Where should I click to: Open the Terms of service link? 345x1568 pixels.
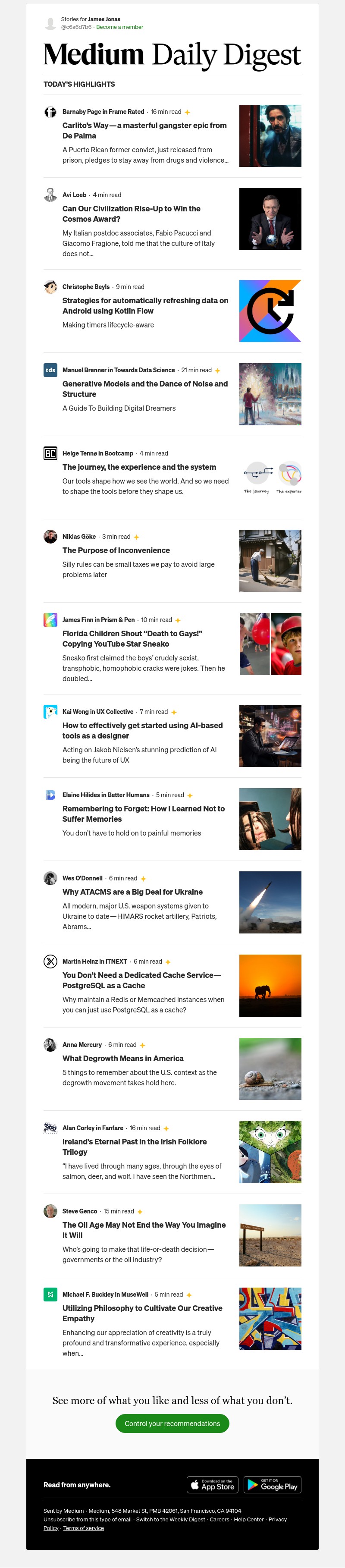pos(83,1528)
